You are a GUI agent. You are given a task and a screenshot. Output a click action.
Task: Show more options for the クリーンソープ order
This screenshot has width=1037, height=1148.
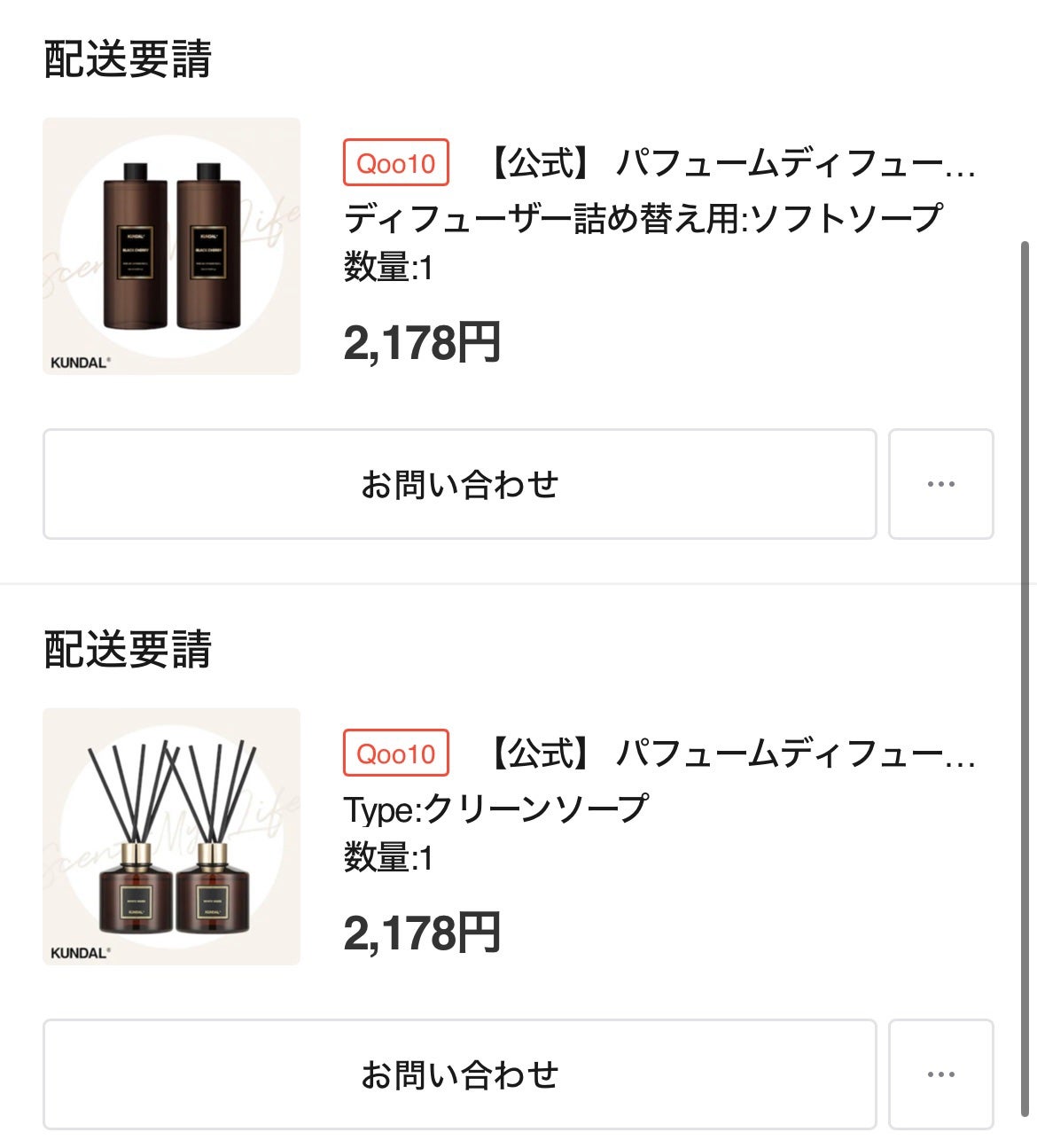click(x=940, y=1074)
